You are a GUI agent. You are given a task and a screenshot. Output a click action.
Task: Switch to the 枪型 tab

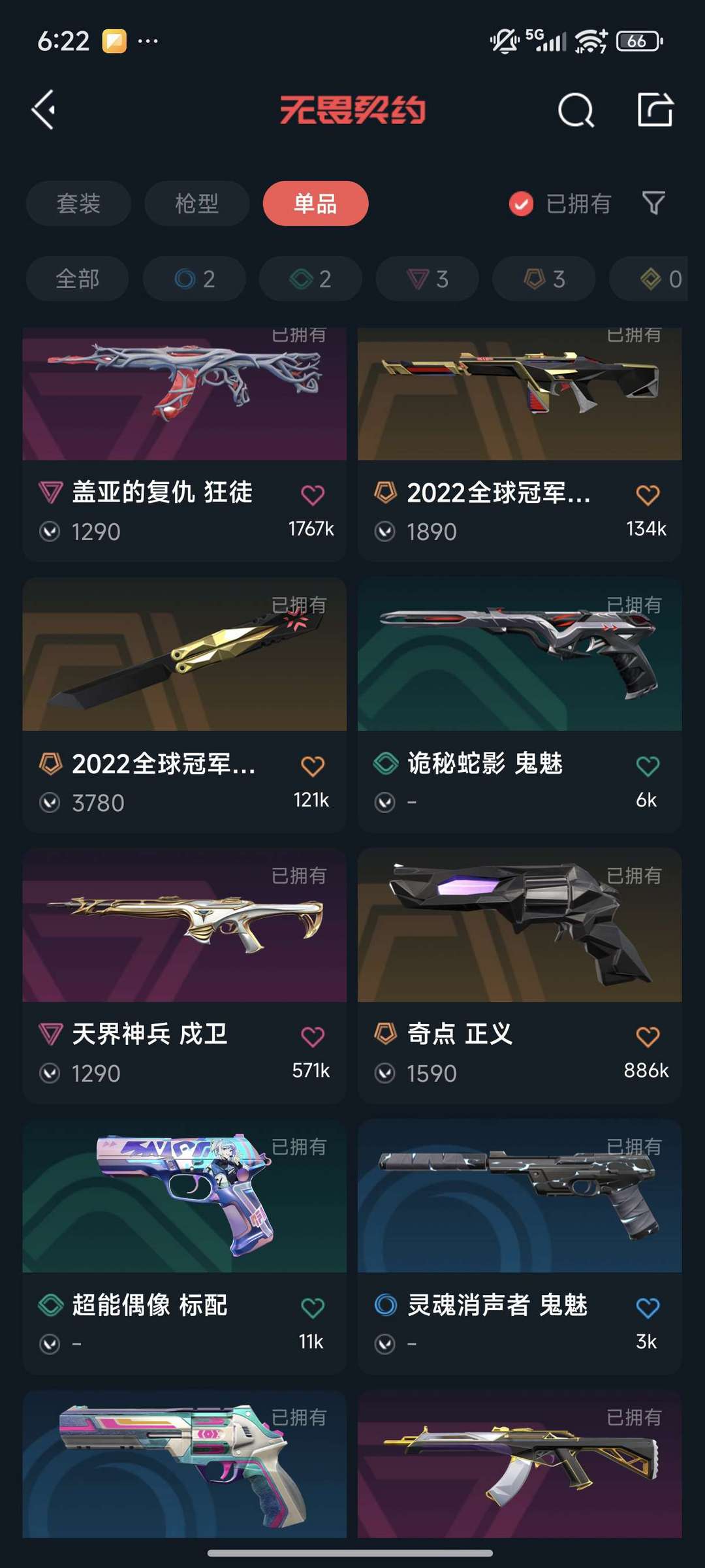click(196, 204)
